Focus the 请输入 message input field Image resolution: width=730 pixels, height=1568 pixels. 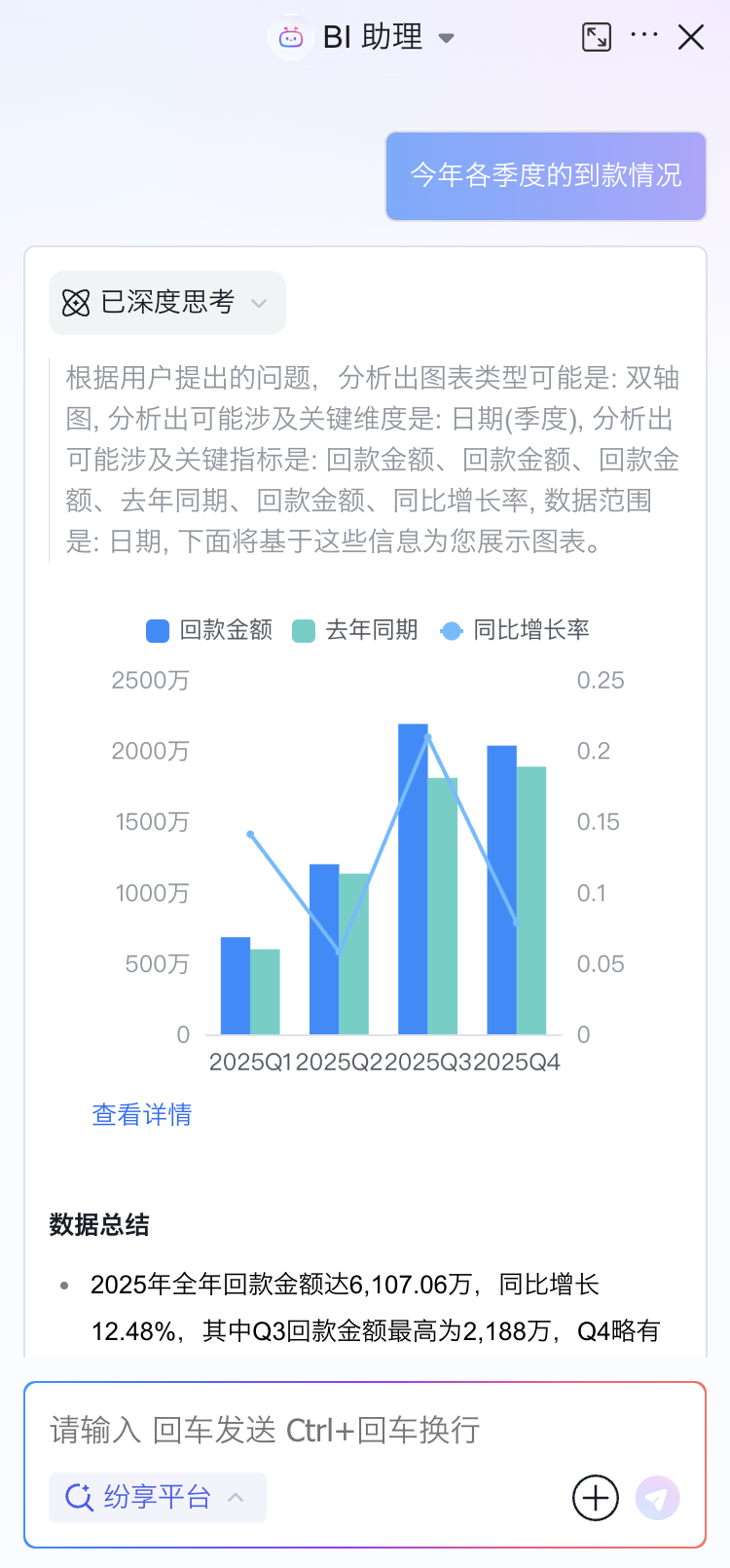[x=365, y=1430]
